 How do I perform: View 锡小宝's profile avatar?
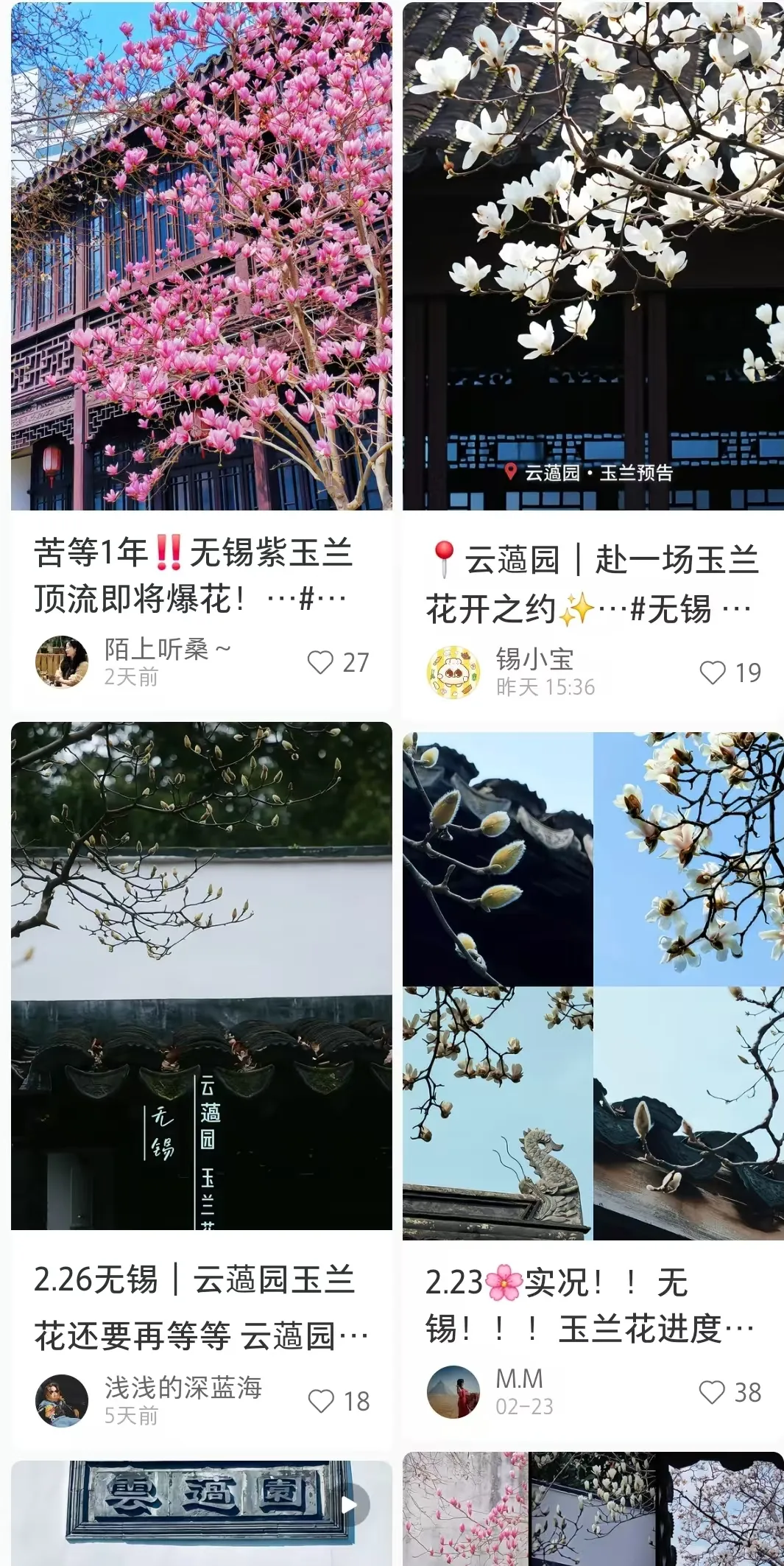tap(453, 672)
